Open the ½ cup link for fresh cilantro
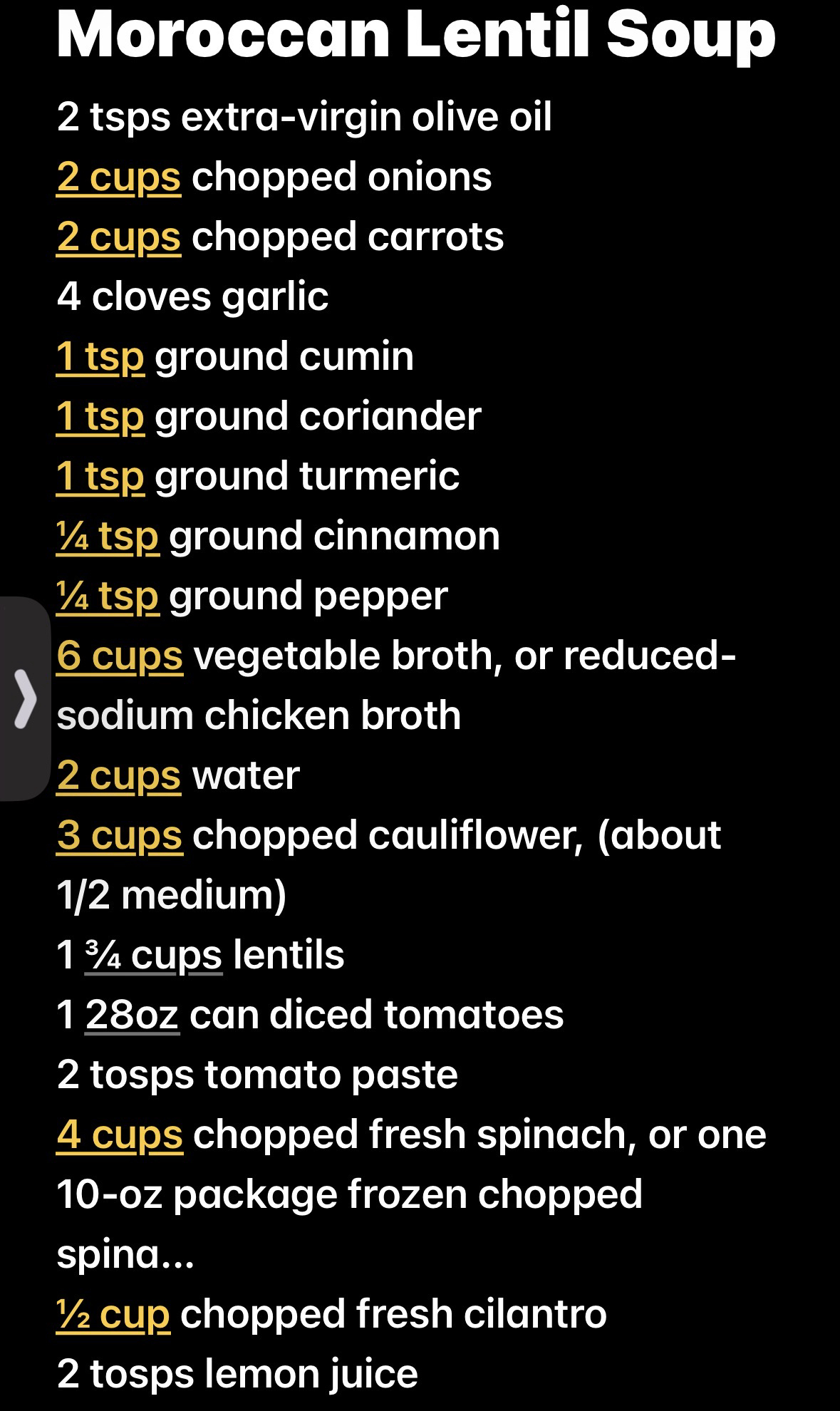The image size is (840, 1411). (x=113, y=1315)
